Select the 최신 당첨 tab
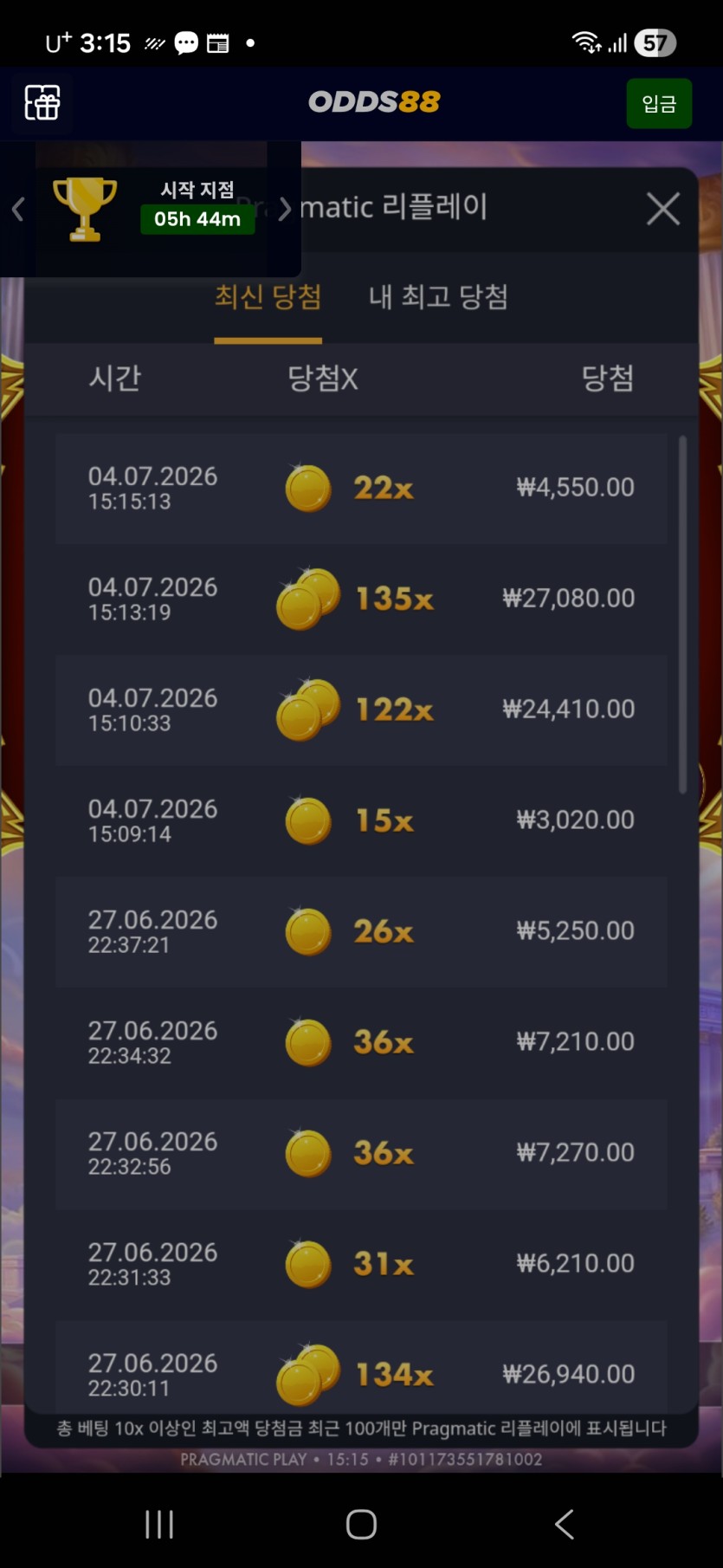This screenshot has width=723, height=1568. pos(268,297)
